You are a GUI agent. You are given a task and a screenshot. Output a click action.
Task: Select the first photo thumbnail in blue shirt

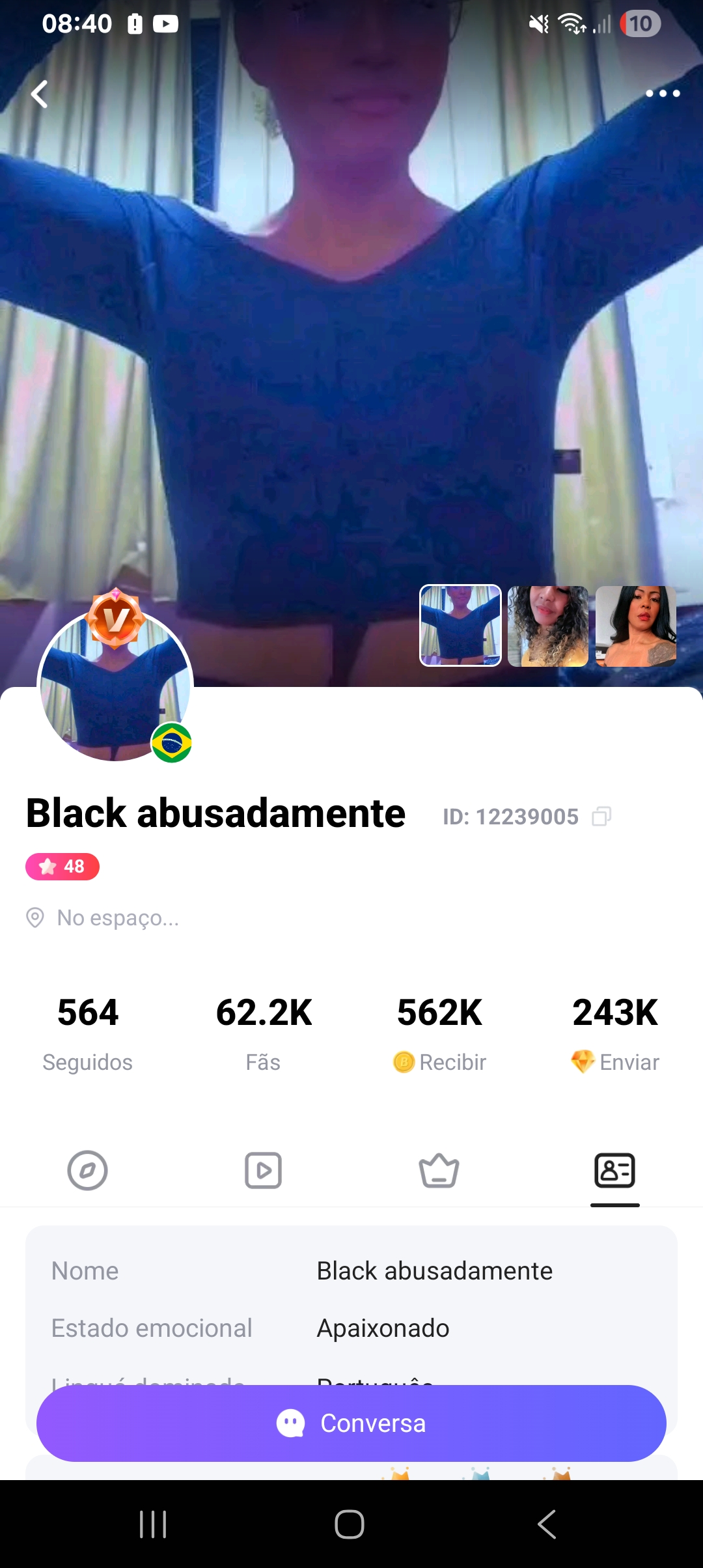click(x=460, y=625)
